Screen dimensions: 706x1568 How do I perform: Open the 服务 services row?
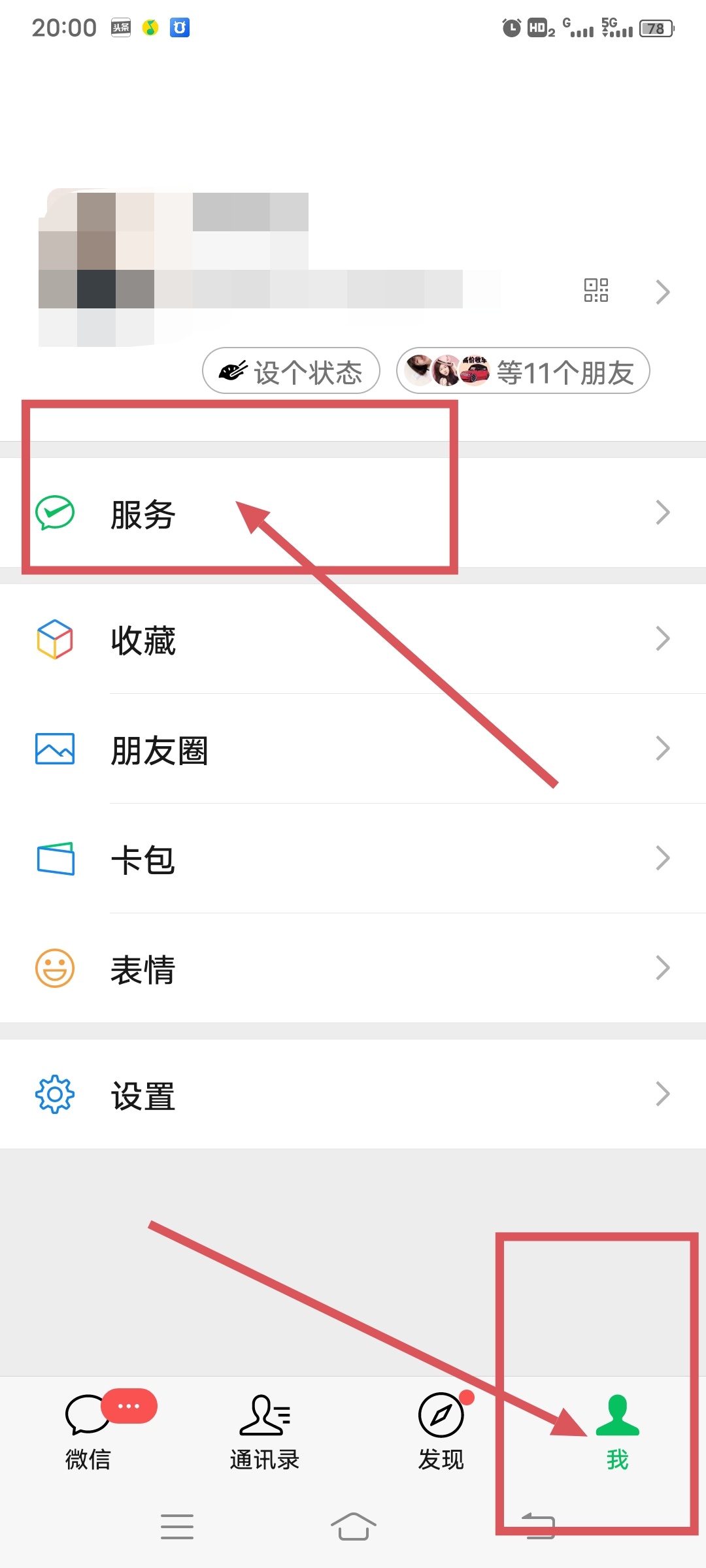353,514
